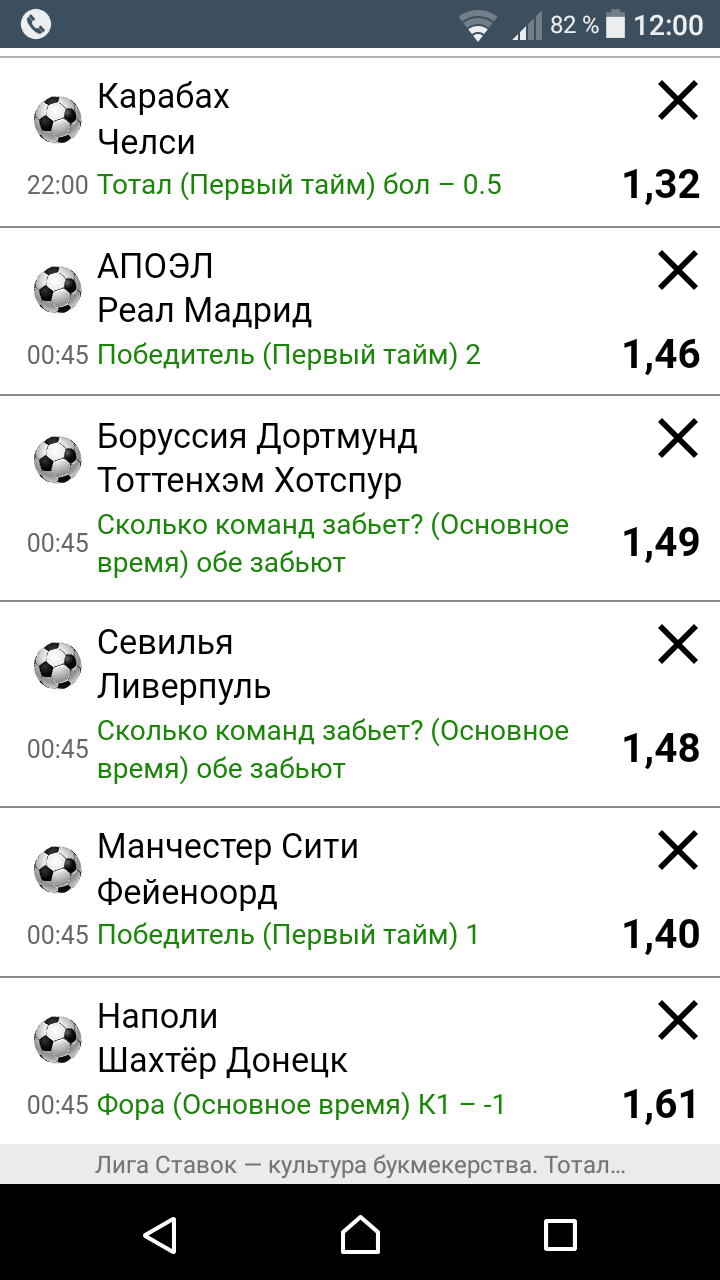Remove the Манчестер Сити – Фейеноорд bet
Image resolution: width=720 pixels, height=1280 pixels.
pos(677,851)
